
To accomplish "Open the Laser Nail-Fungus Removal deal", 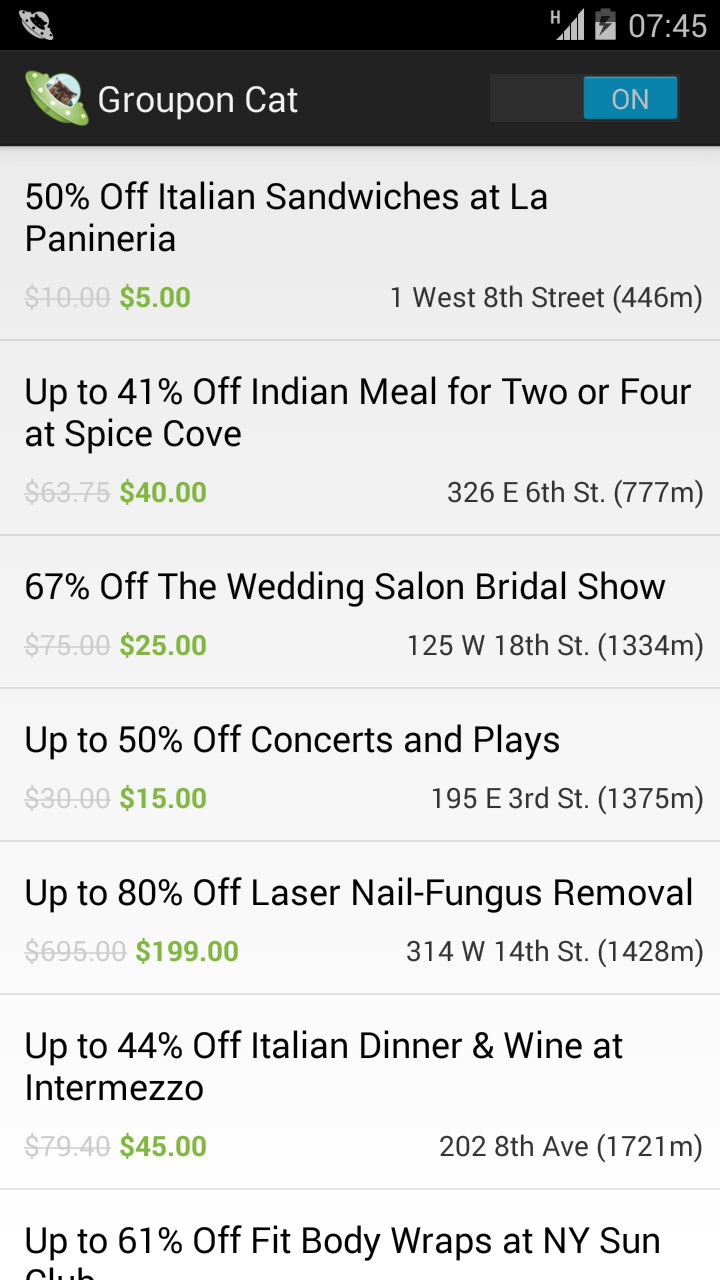I will (360, 918).
